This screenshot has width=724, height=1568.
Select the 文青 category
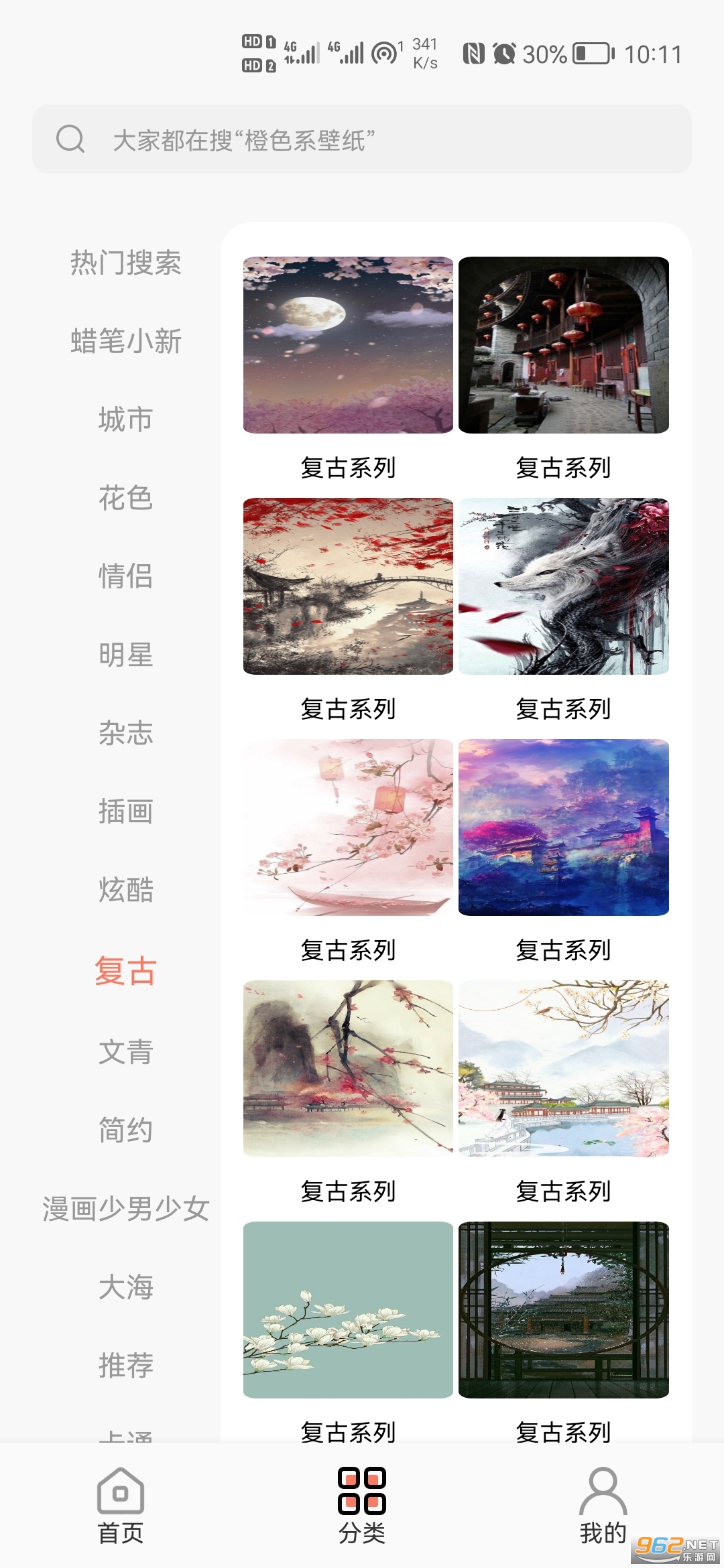click(x=126, y=1051)
